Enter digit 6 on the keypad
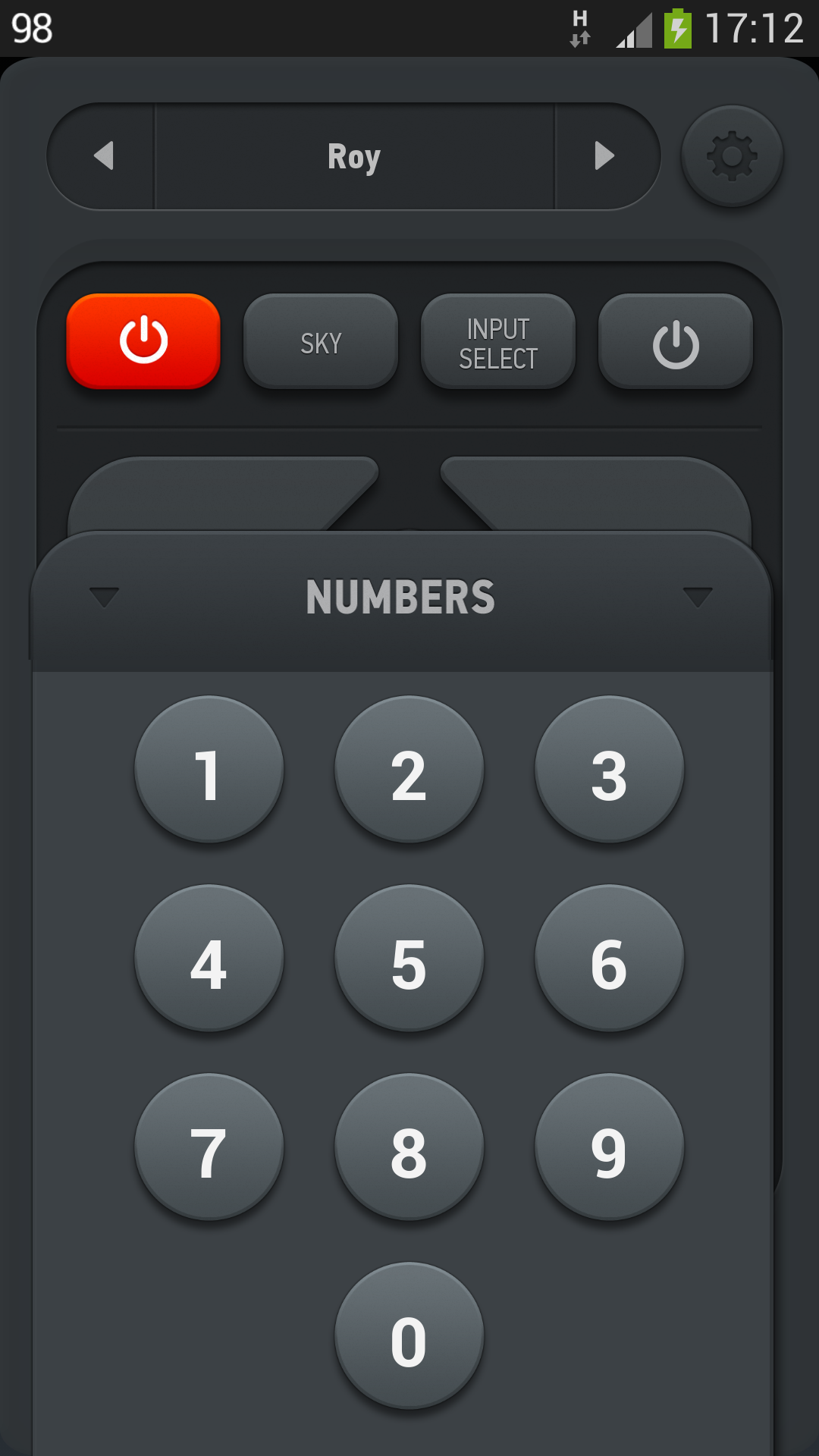The height and width of the screenshot is (1456, 819). (x=609, y=959)
